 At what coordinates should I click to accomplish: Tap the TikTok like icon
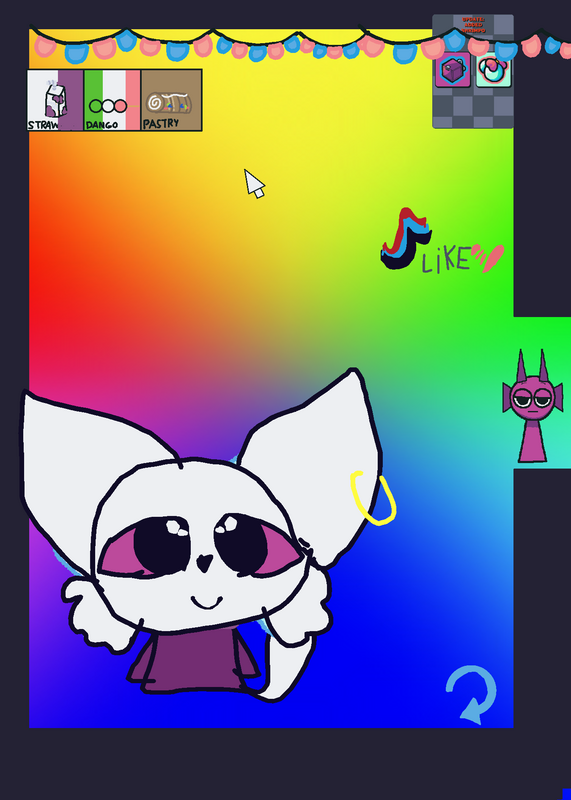(x=442, y=241)
